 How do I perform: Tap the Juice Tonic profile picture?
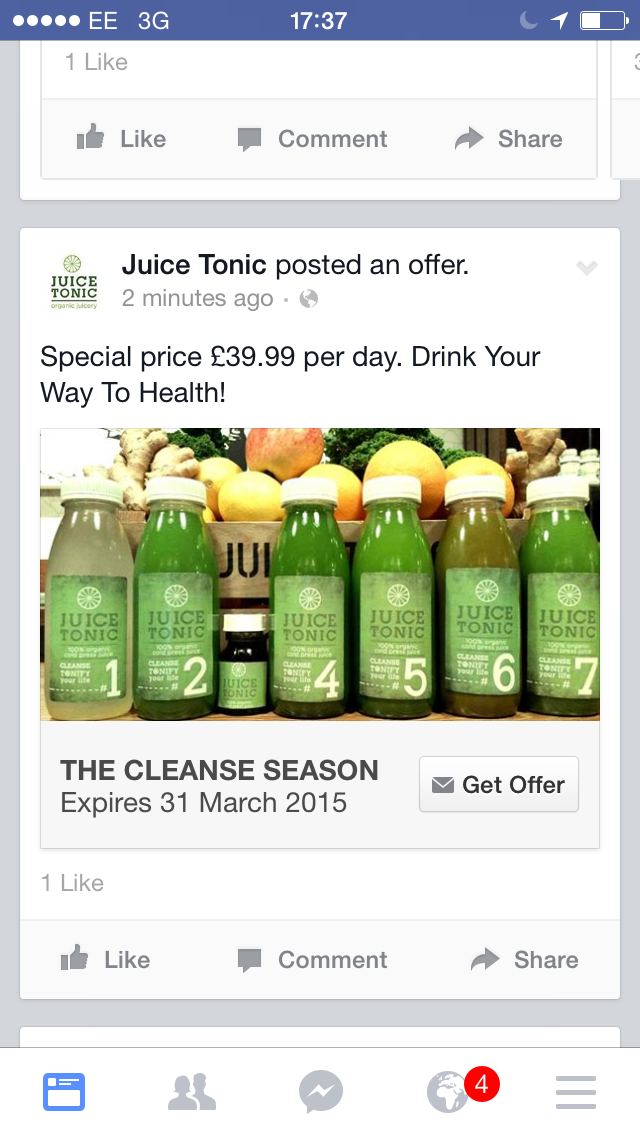pos(74,281)
